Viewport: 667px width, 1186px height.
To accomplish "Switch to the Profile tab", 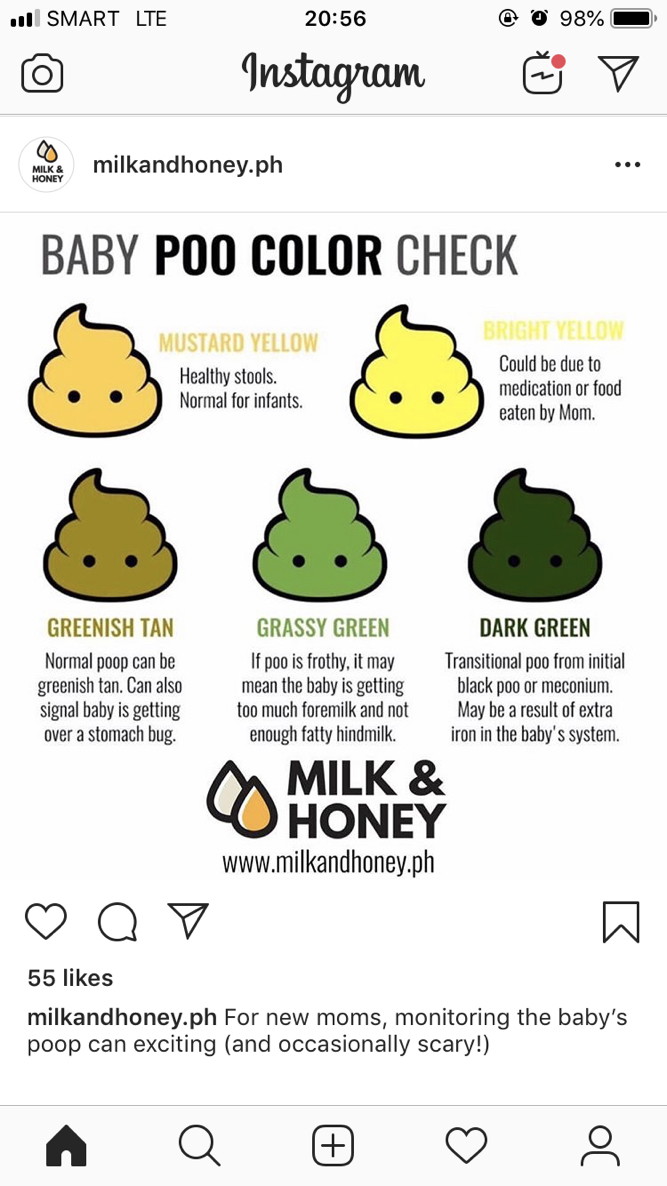I will [600, 1145].
